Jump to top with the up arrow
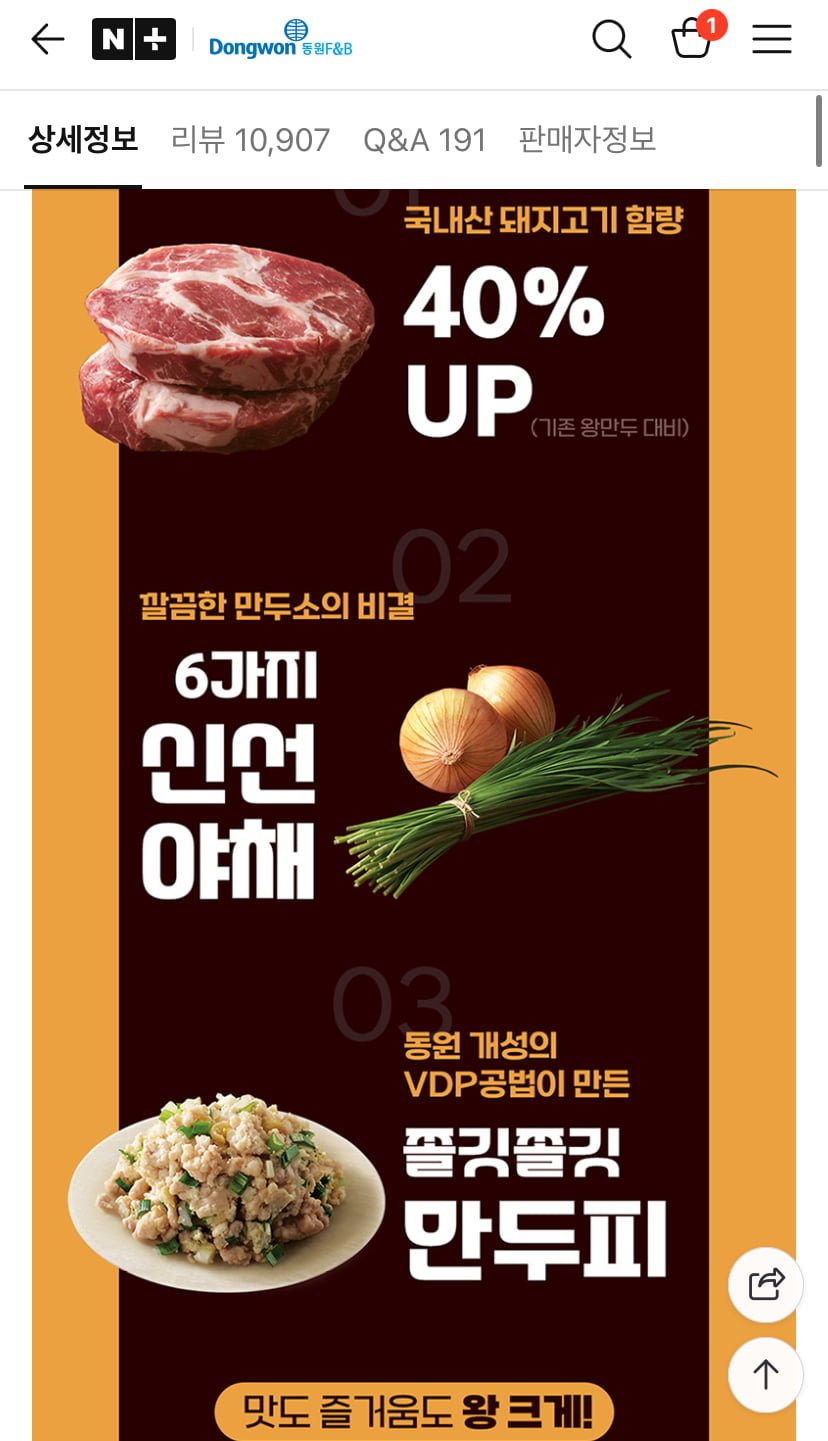The height and width of the screenshot is (1441, 828). click(766, 1375)
